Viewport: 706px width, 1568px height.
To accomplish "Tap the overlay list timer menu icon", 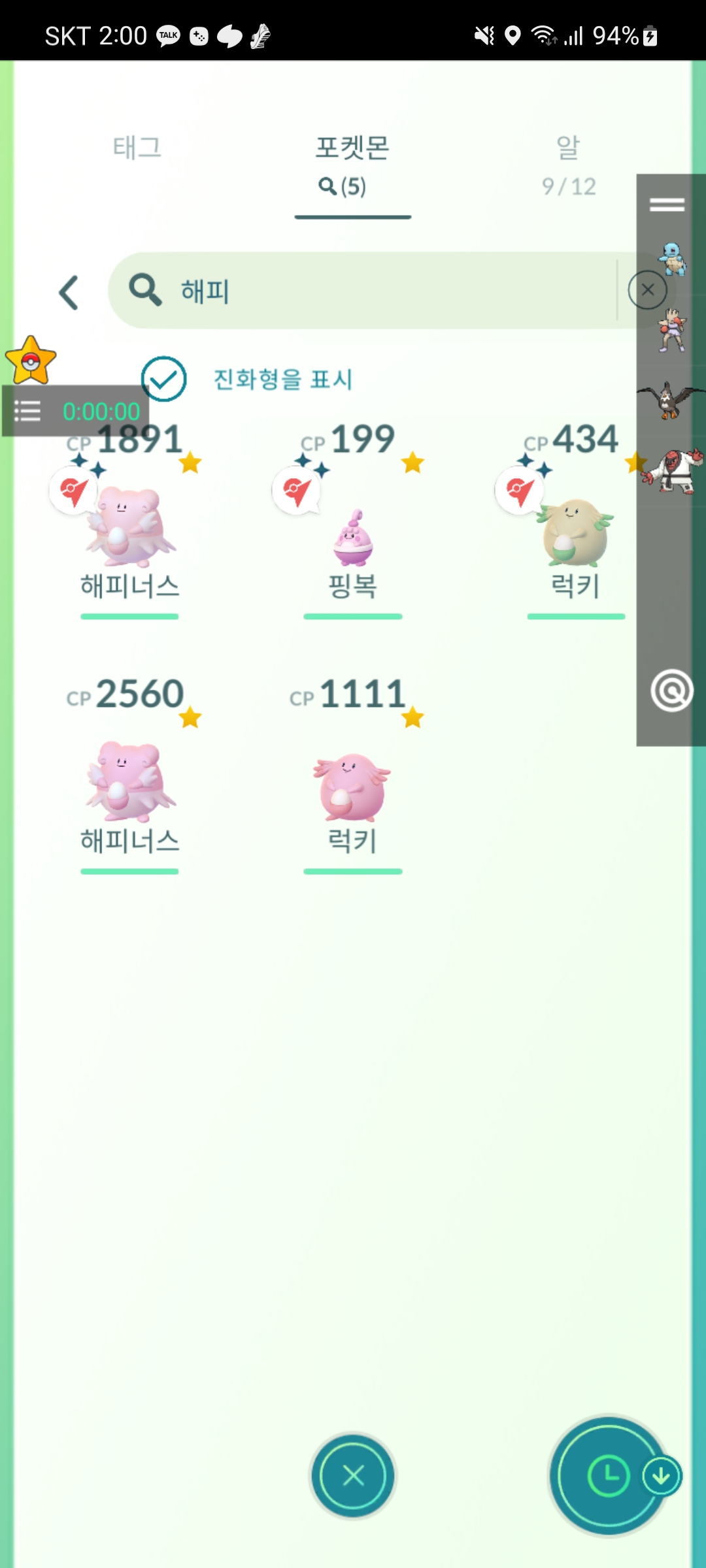I will 27,411.
